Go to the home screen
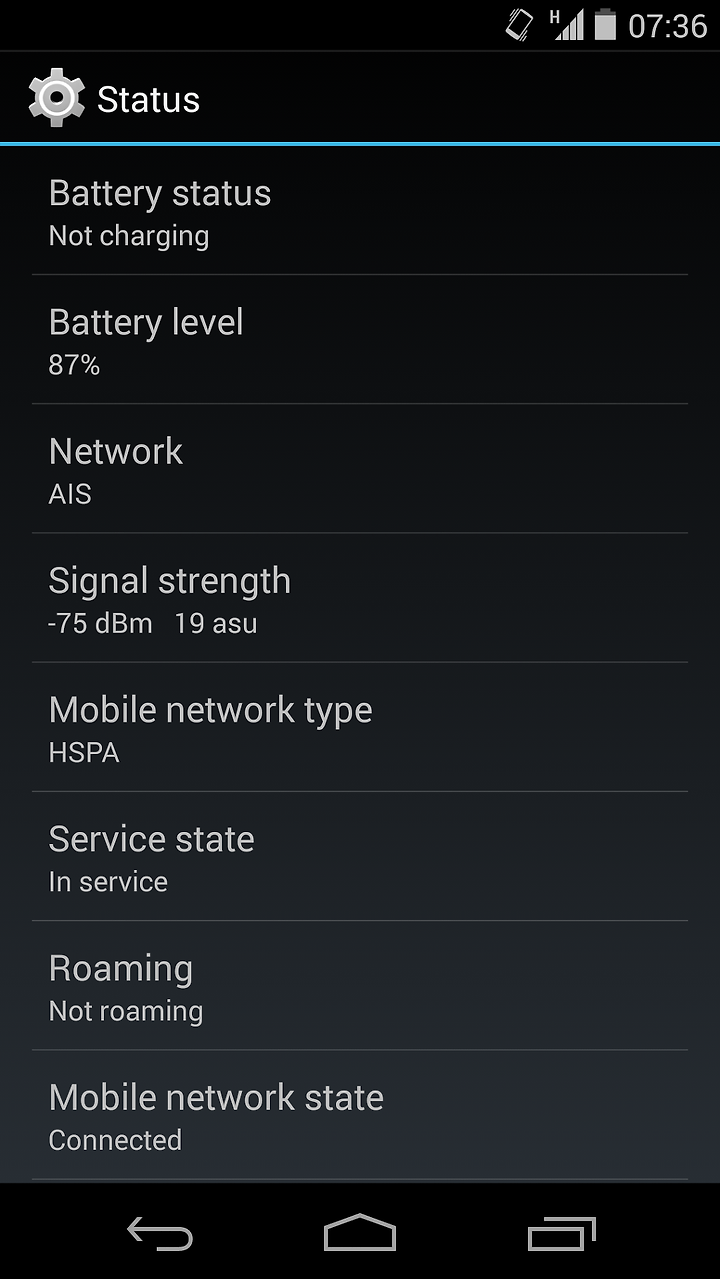The width and height of the screenshot is (720, 1279). tap(360, 1233)
